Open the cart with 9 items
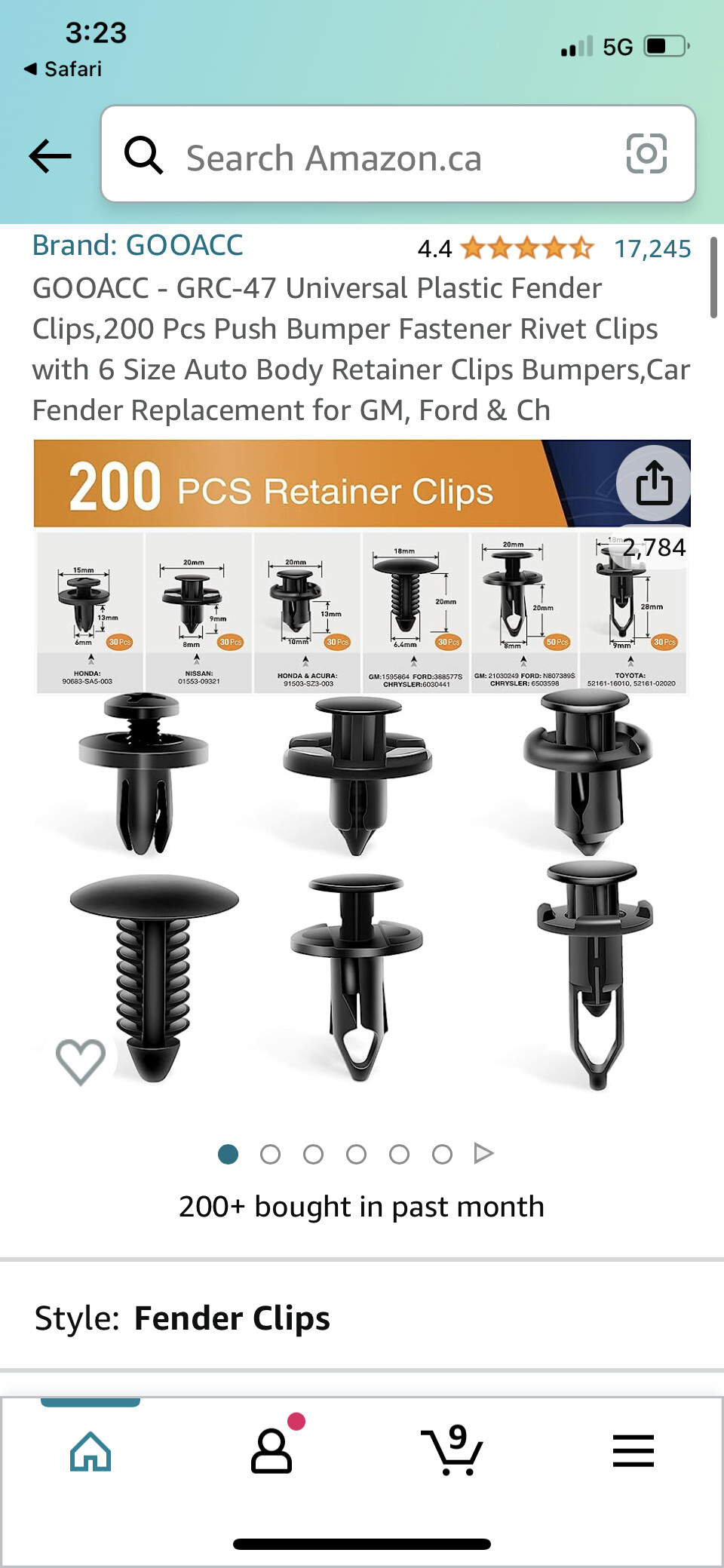Image resolution: width=724 pixels, height=1568 pixels. [451, 1450]
